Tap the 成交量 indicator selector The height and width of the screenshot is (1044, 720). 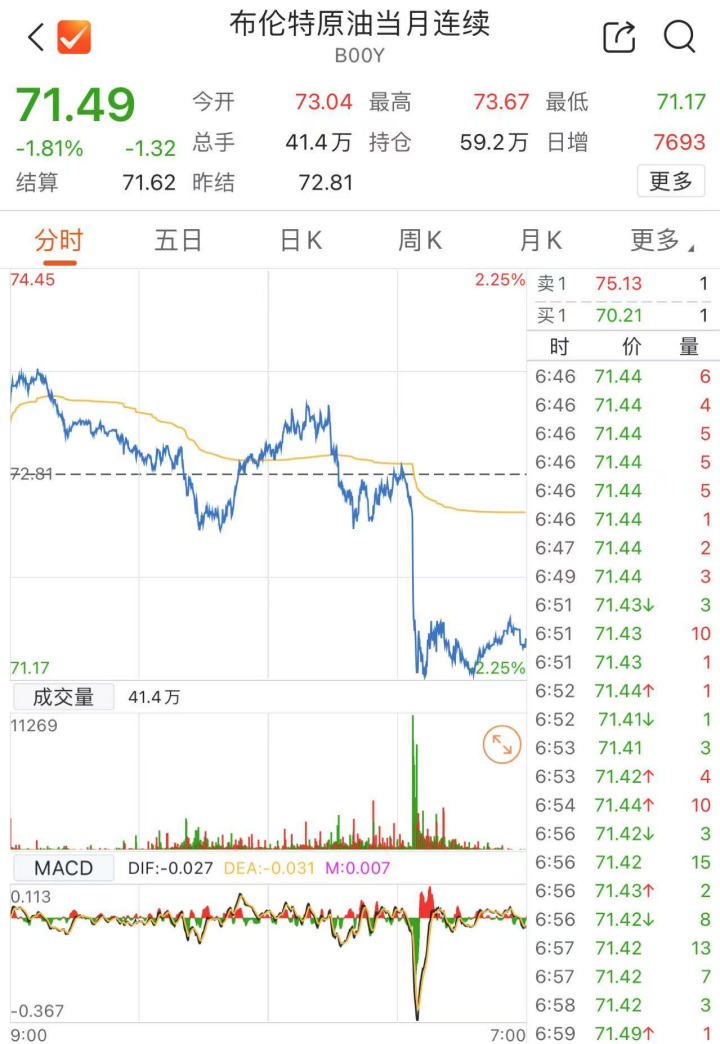63,697
